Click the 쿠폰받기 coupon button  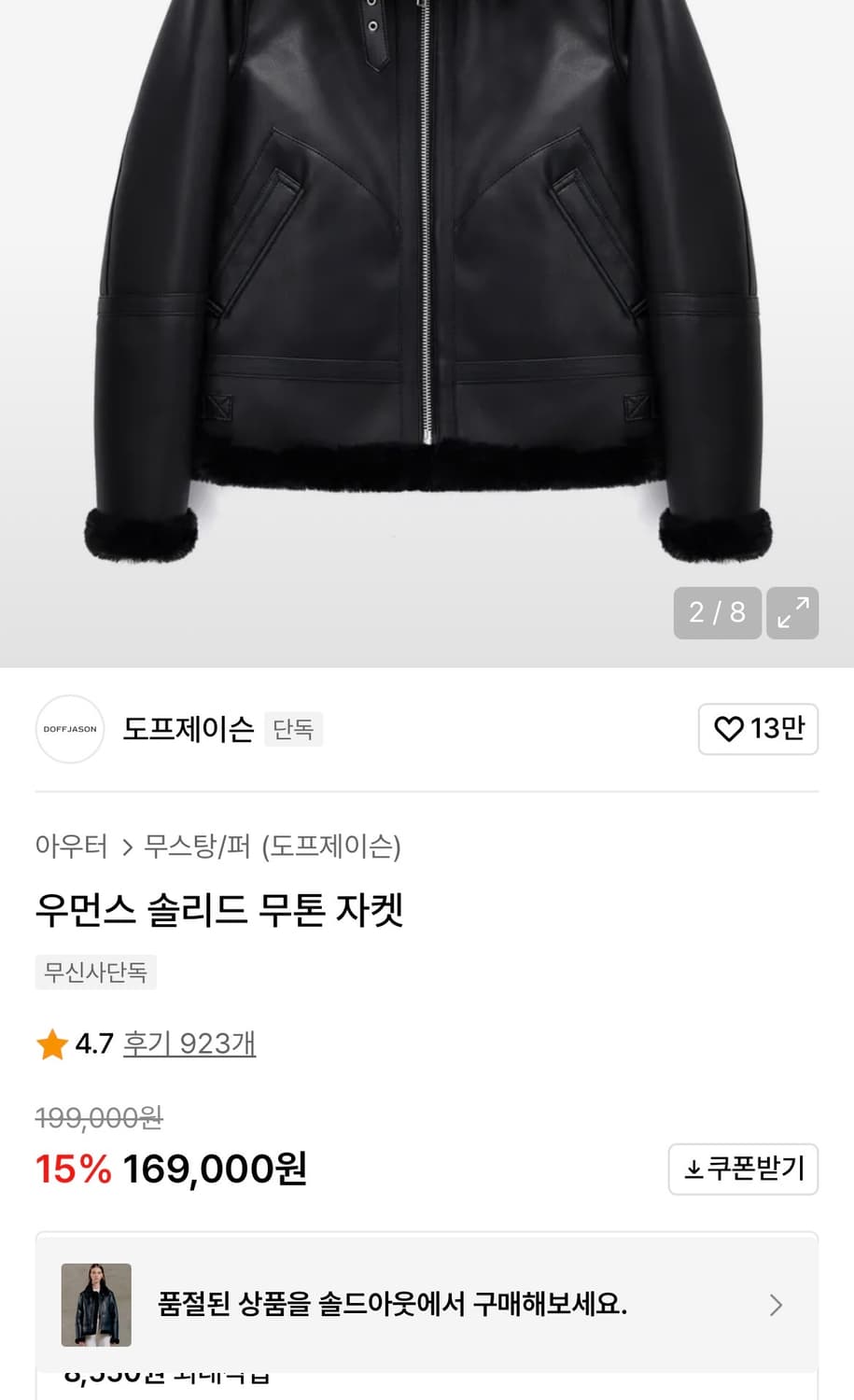(x=743, y=1169)
